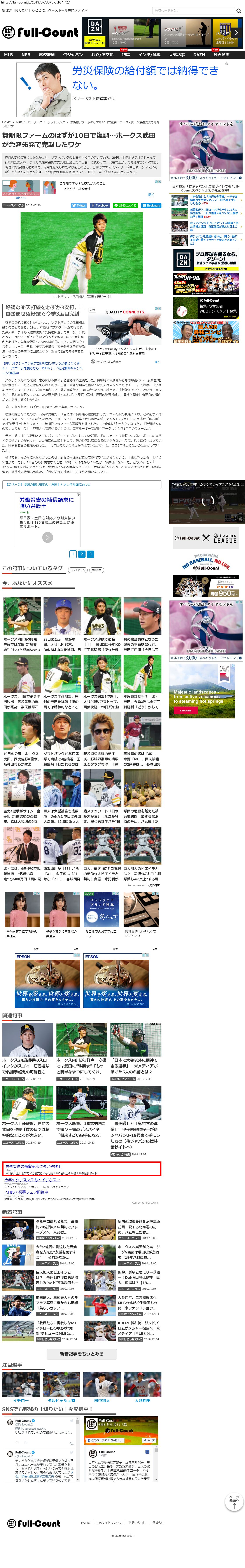Select the ソフトバンク tag
The image size is (245, 1568).
pyautogui.click(x=77, y=570)
